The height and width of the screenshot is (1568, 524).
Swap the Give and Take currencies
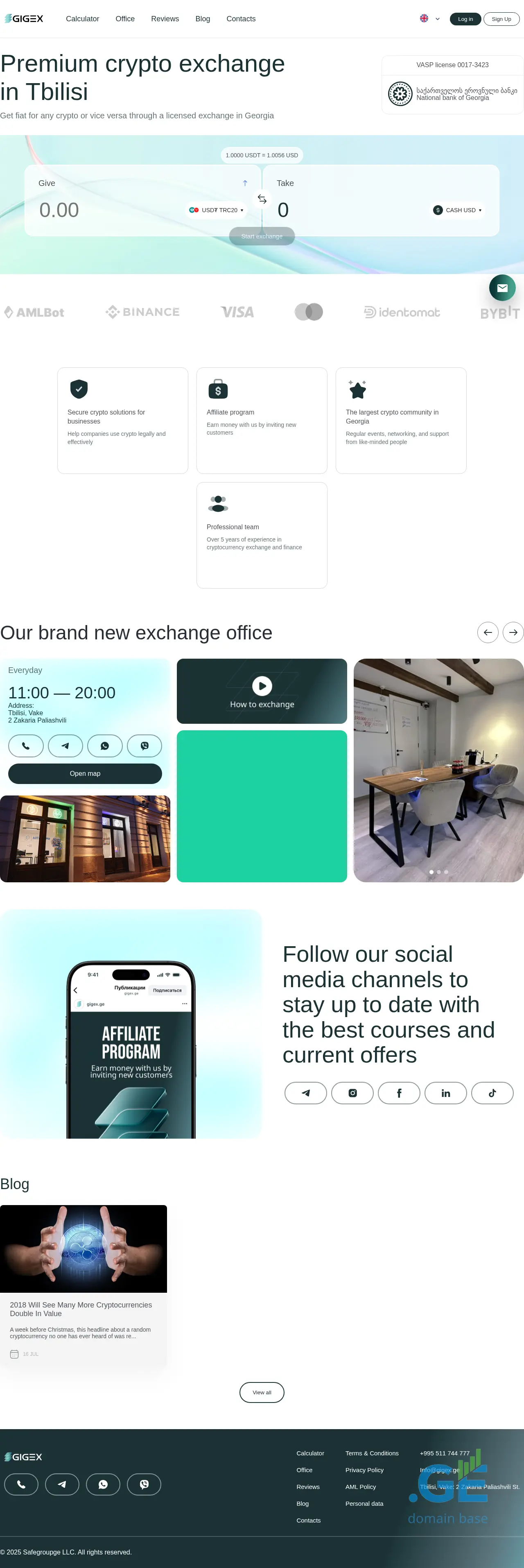point(262,199)
